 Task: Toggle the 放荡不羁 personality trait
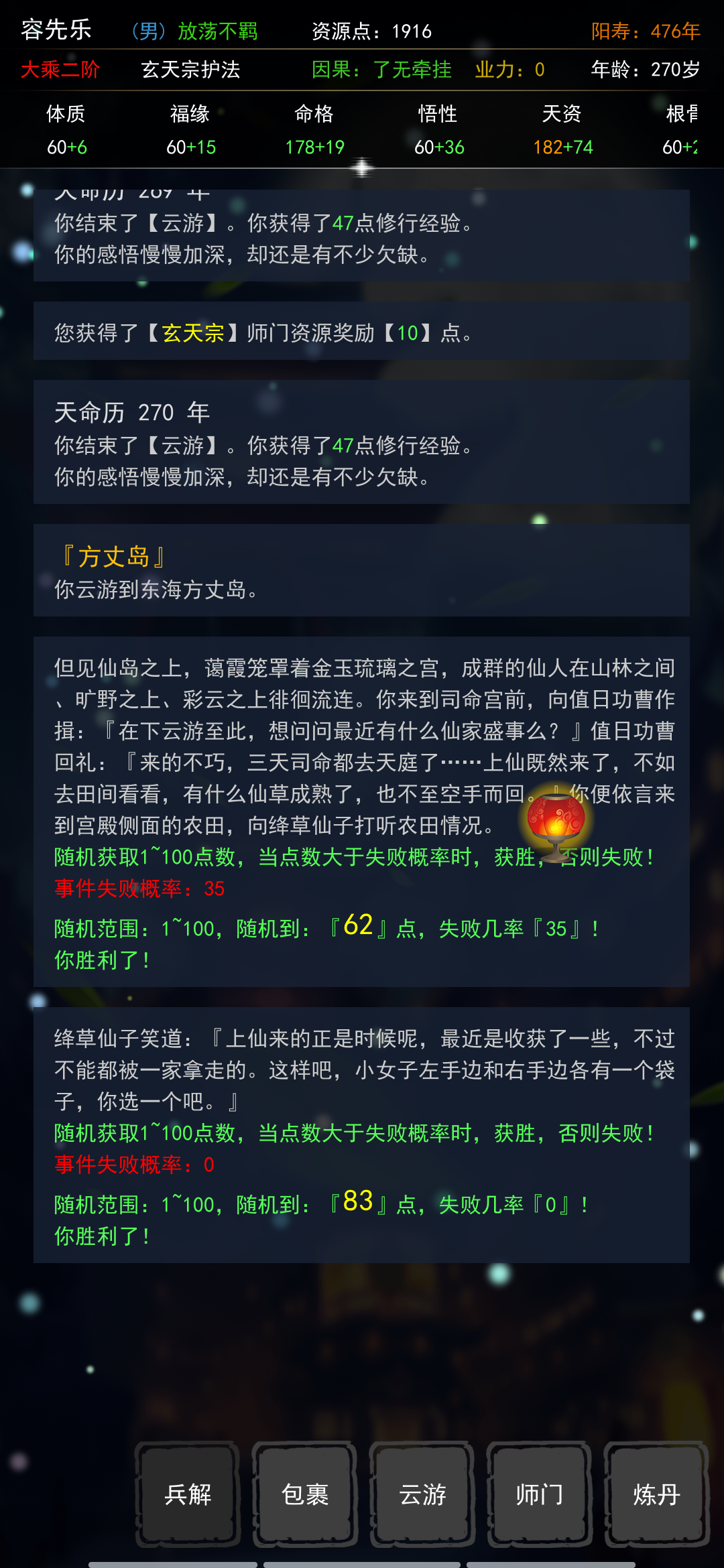tap(216, 31)
